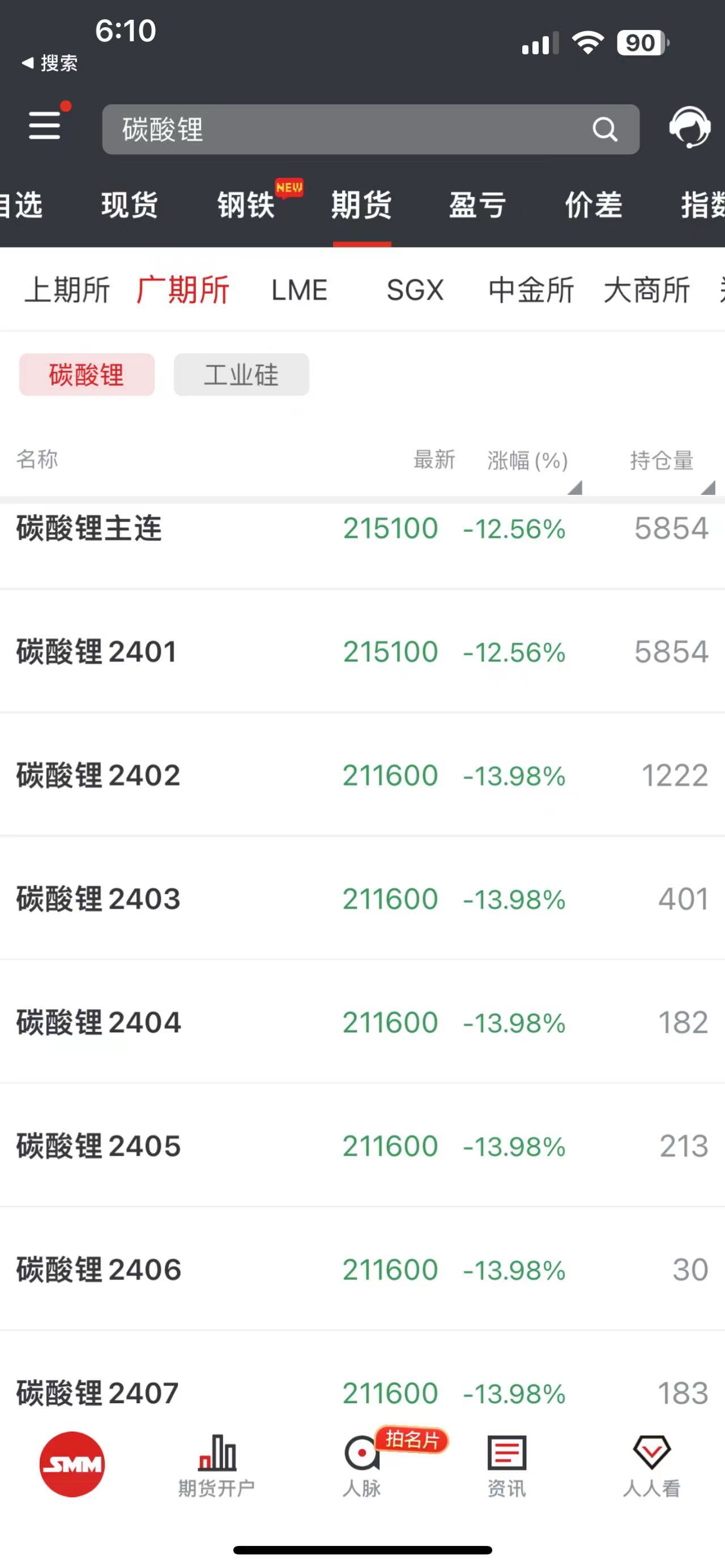
Task: Sort by 持仓量 column
Action: 662,461
